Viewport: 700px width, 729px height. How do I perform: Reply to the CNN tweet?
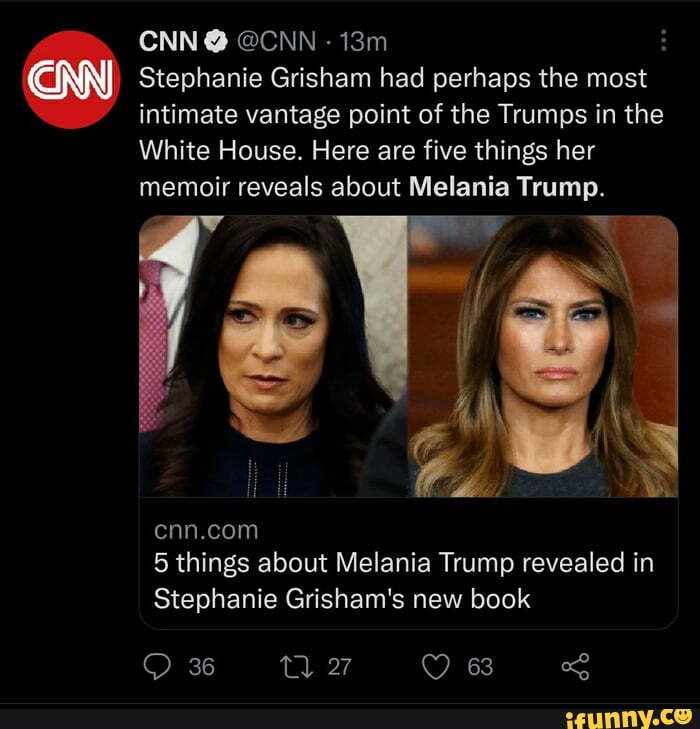pos(156,666)
